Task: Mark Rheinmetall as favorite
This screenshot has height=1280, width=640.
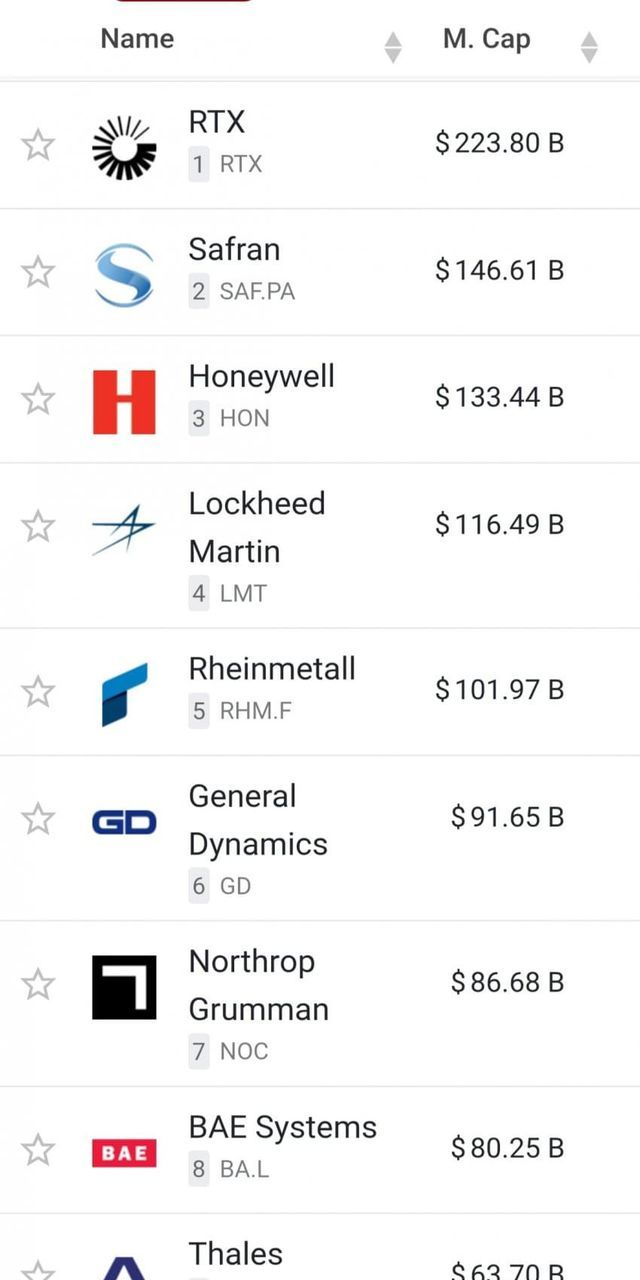Action: pos(38,691)
